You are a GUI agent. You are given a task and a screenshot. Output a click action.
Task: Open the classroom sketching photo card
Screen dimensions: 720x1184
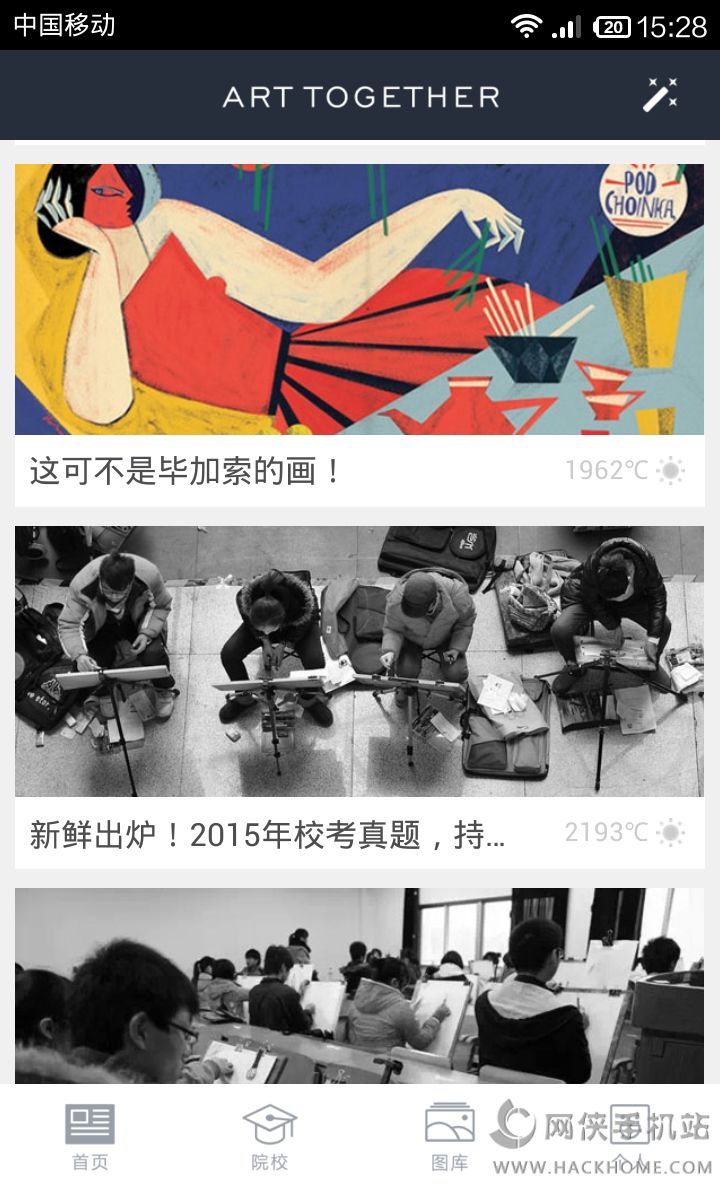[x=359, y=985]
